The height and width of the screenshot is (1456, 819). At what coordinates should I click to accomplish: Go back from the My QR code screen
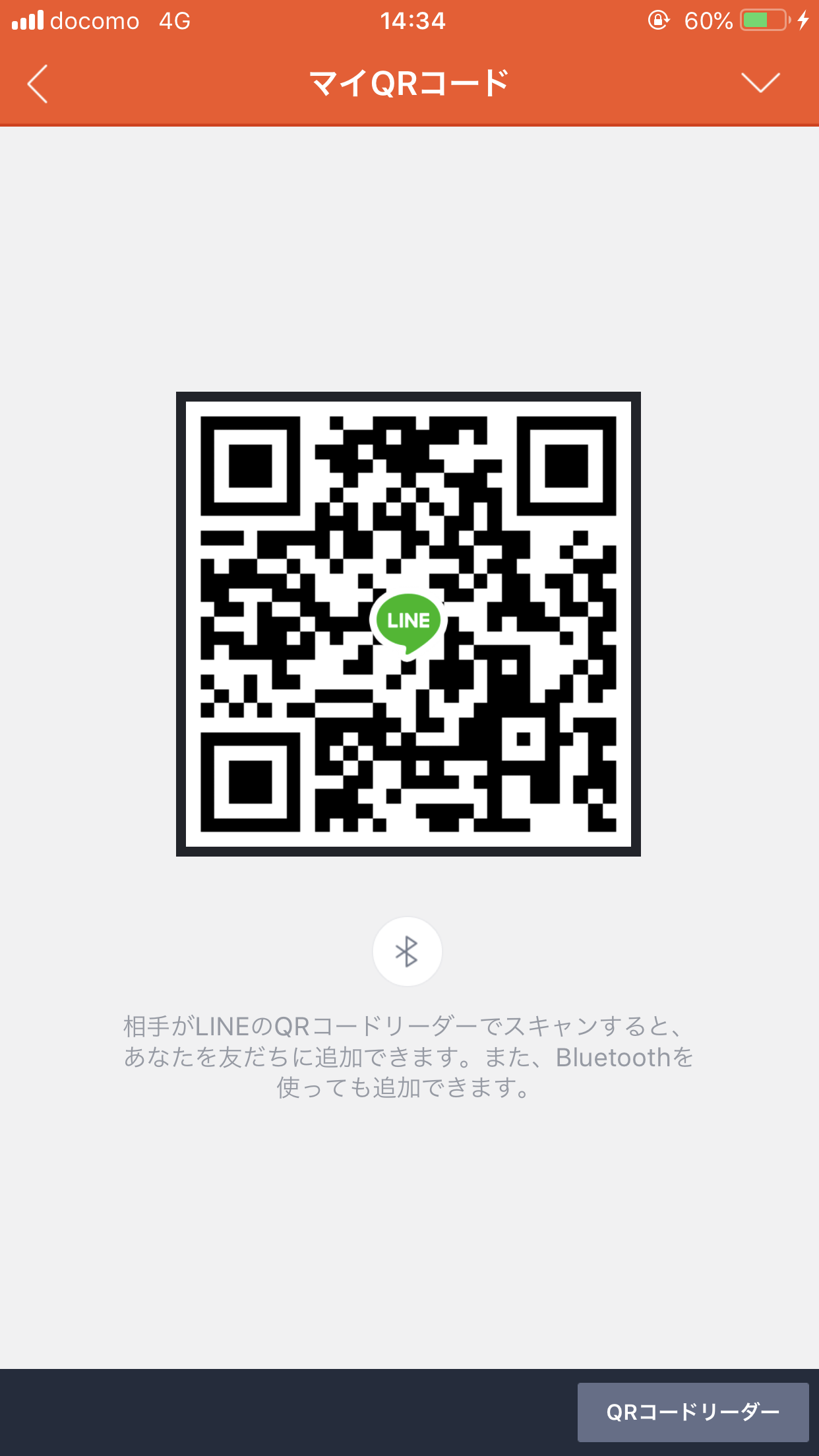coord(38,84)
